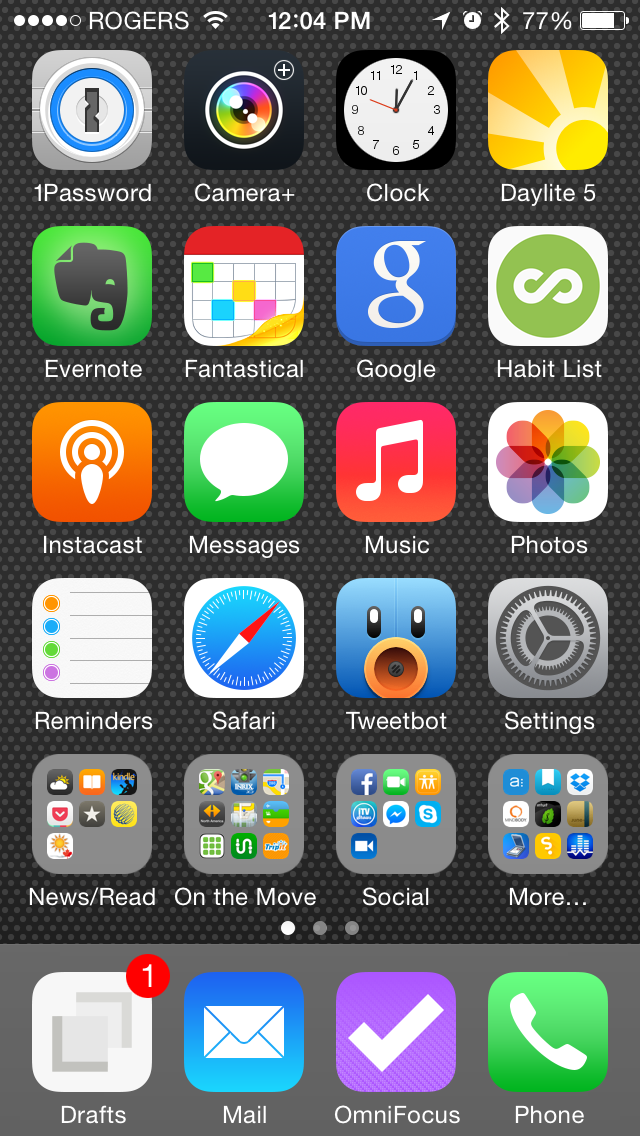Open the 1Password app
640x1136 pixels.
point(92,110)
